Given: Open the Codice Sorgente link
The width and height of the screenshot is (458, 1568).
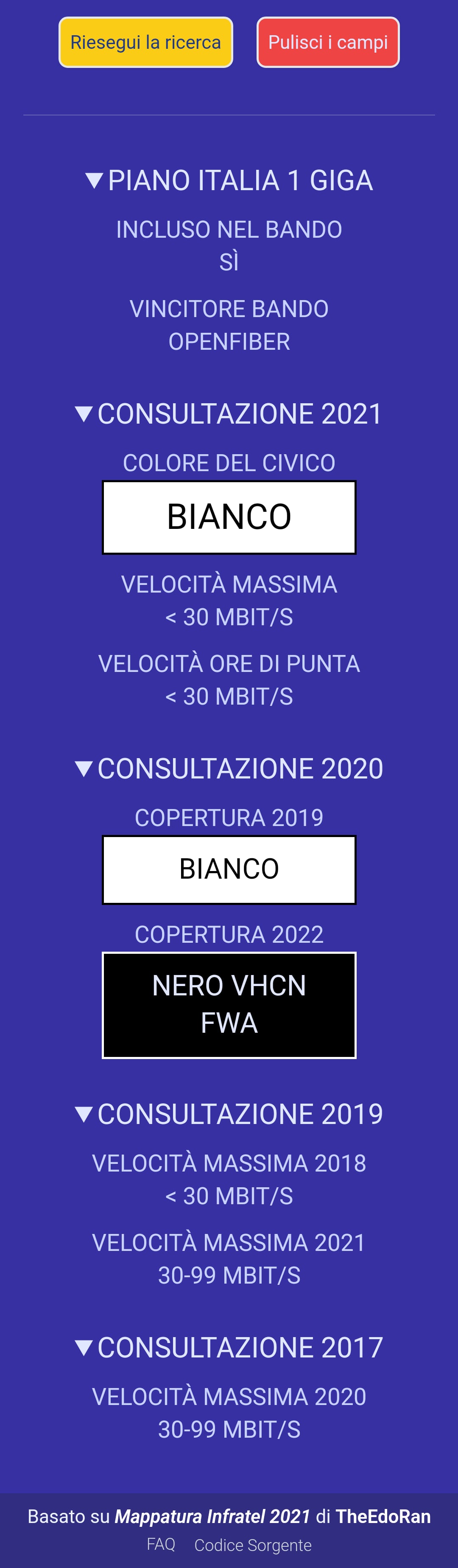Looking at the screenshot, I should [252, 1545].
